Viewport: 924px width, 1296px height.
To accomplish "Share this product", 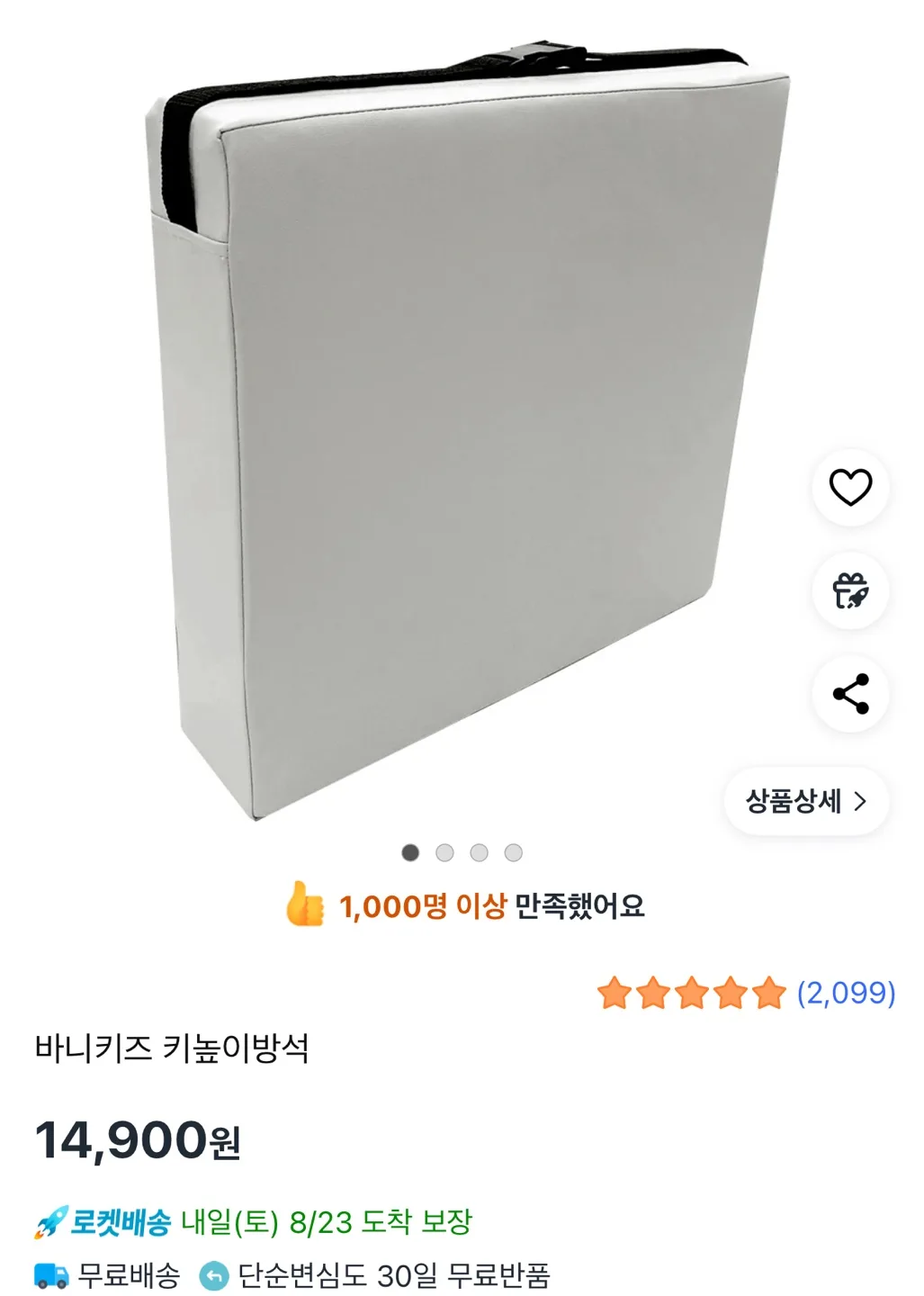I will click(x=850, y=694).
